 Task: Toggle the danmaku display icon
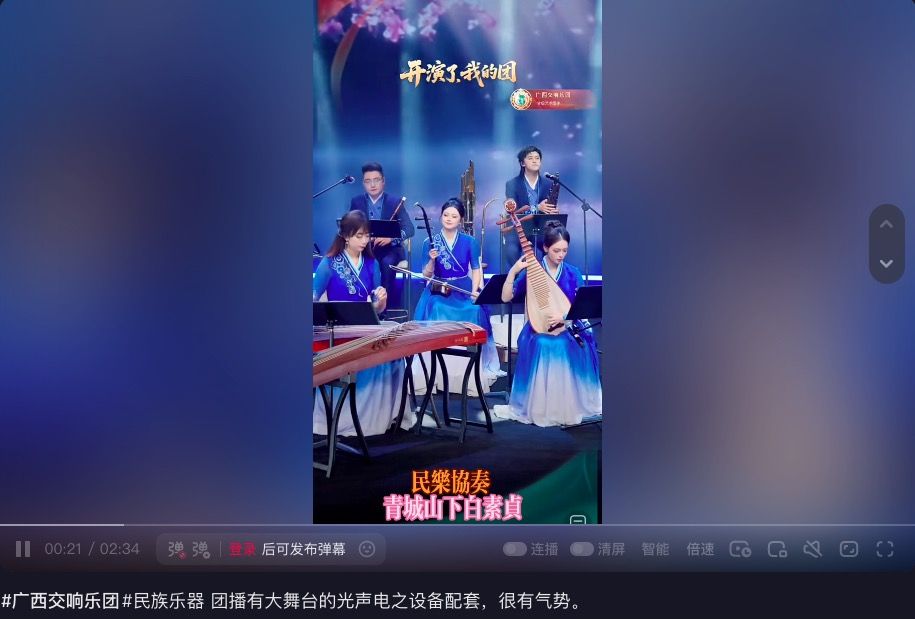pos(177,549)
